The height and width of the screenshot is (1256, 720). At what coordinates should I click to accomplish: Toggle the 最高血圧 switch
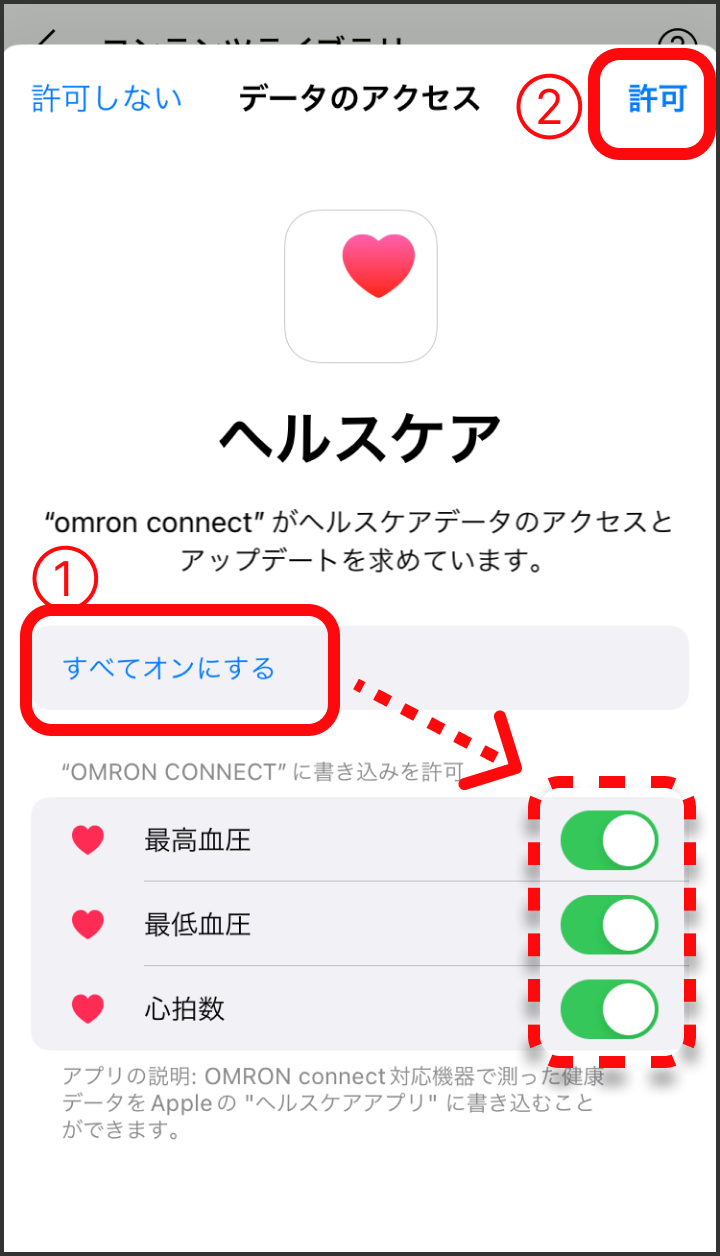click(x=609, y=840)
